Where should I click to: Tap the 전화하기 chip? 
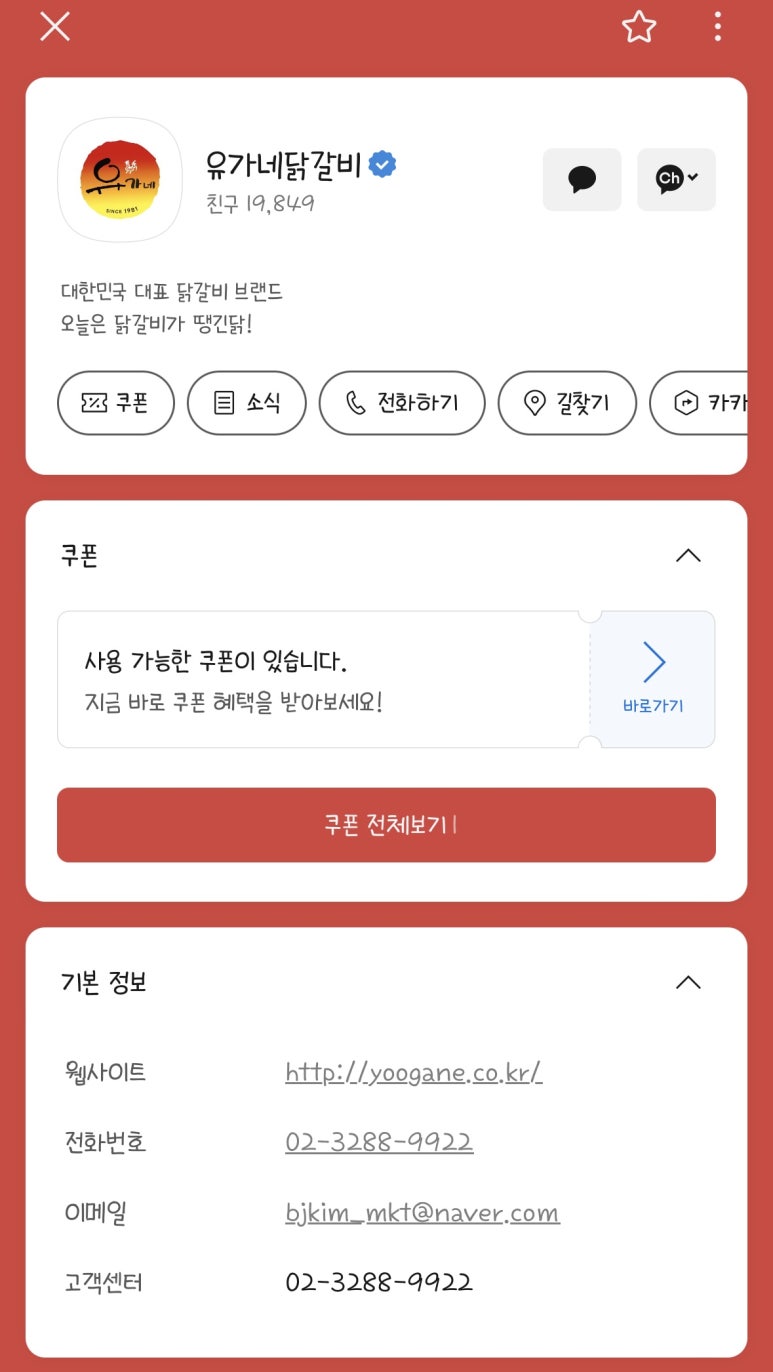[x=401, y=403]
